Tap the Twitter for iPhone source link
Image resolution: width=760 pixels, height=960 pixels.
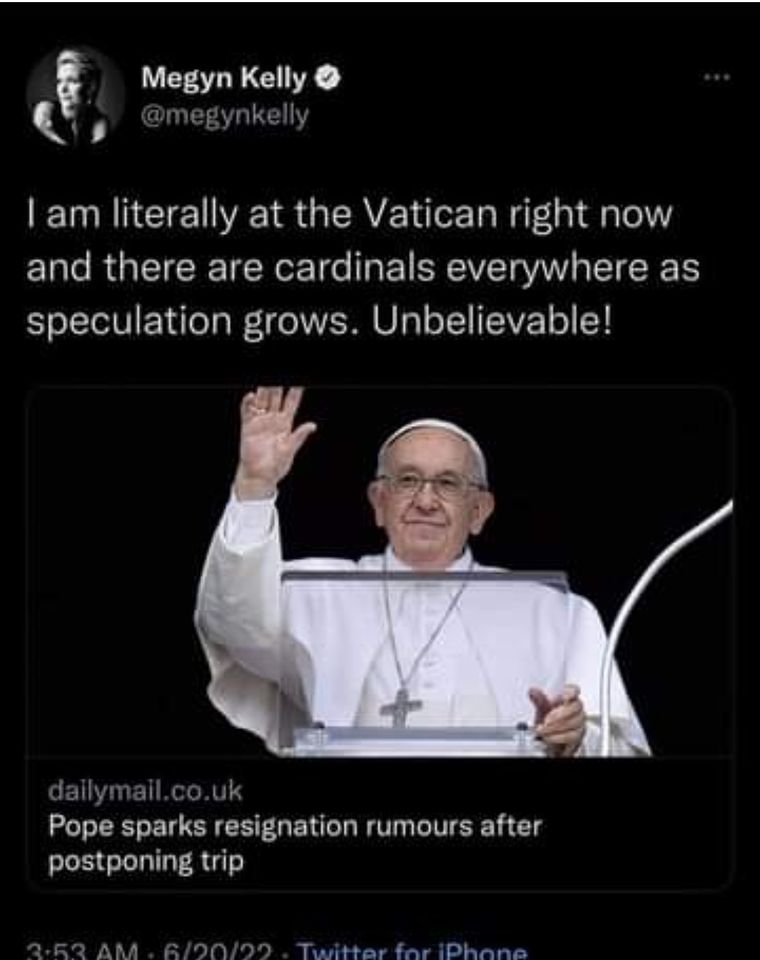(412, 951)
